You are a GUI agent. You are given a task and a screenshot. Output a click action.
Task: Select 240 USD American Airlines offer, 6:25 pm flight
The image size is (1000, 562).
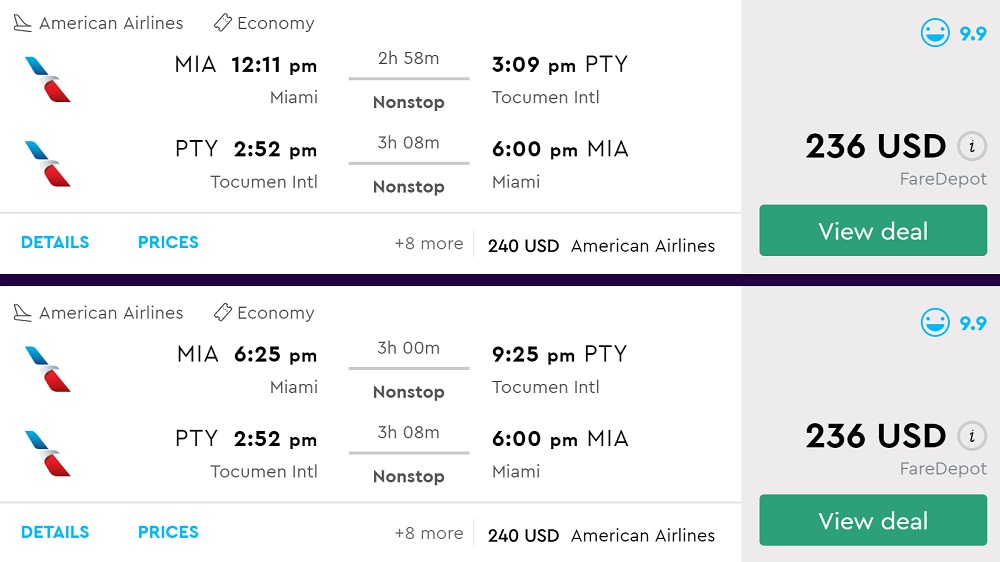point(601,535)
